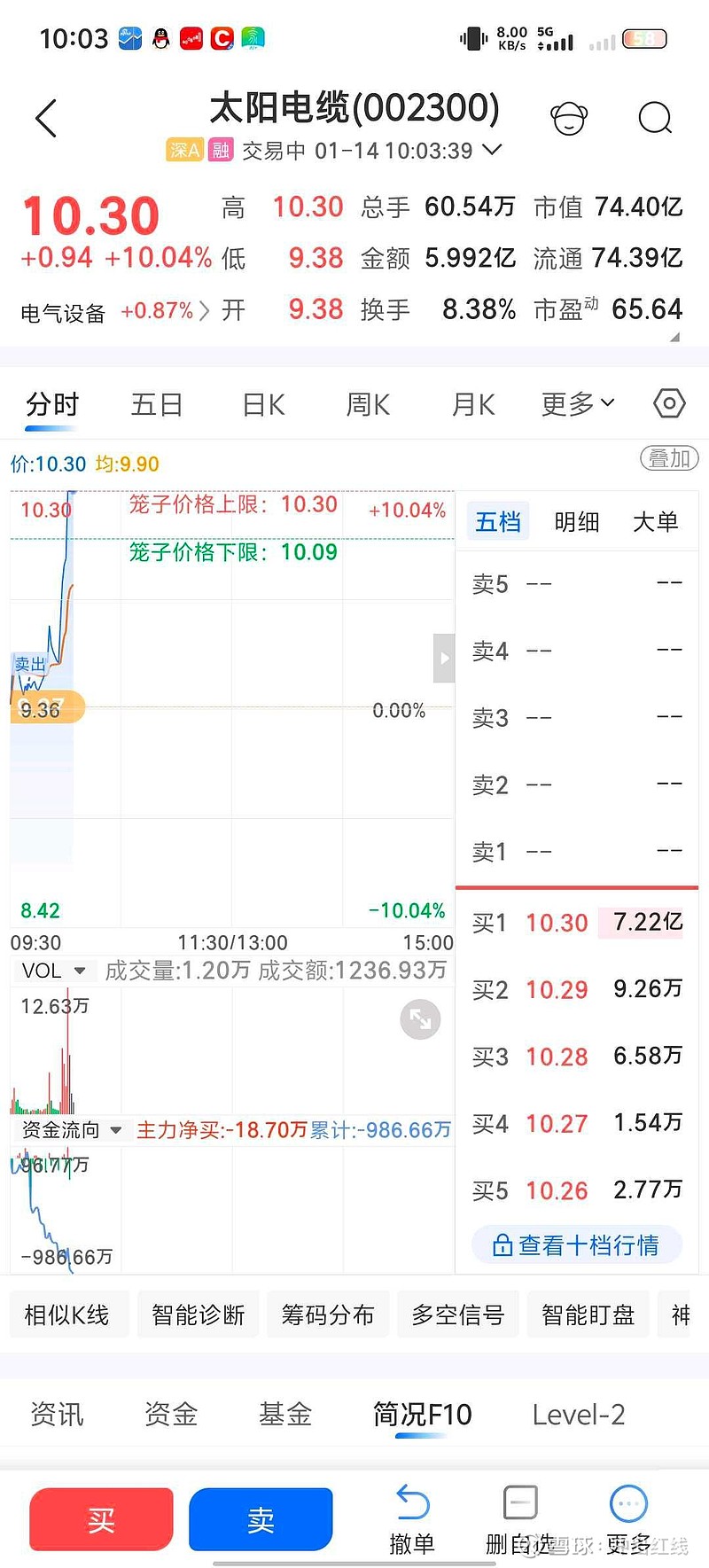Screen dimensions: 709x1568
Task: Switch to the 资金 tab
Action: 171,1415
